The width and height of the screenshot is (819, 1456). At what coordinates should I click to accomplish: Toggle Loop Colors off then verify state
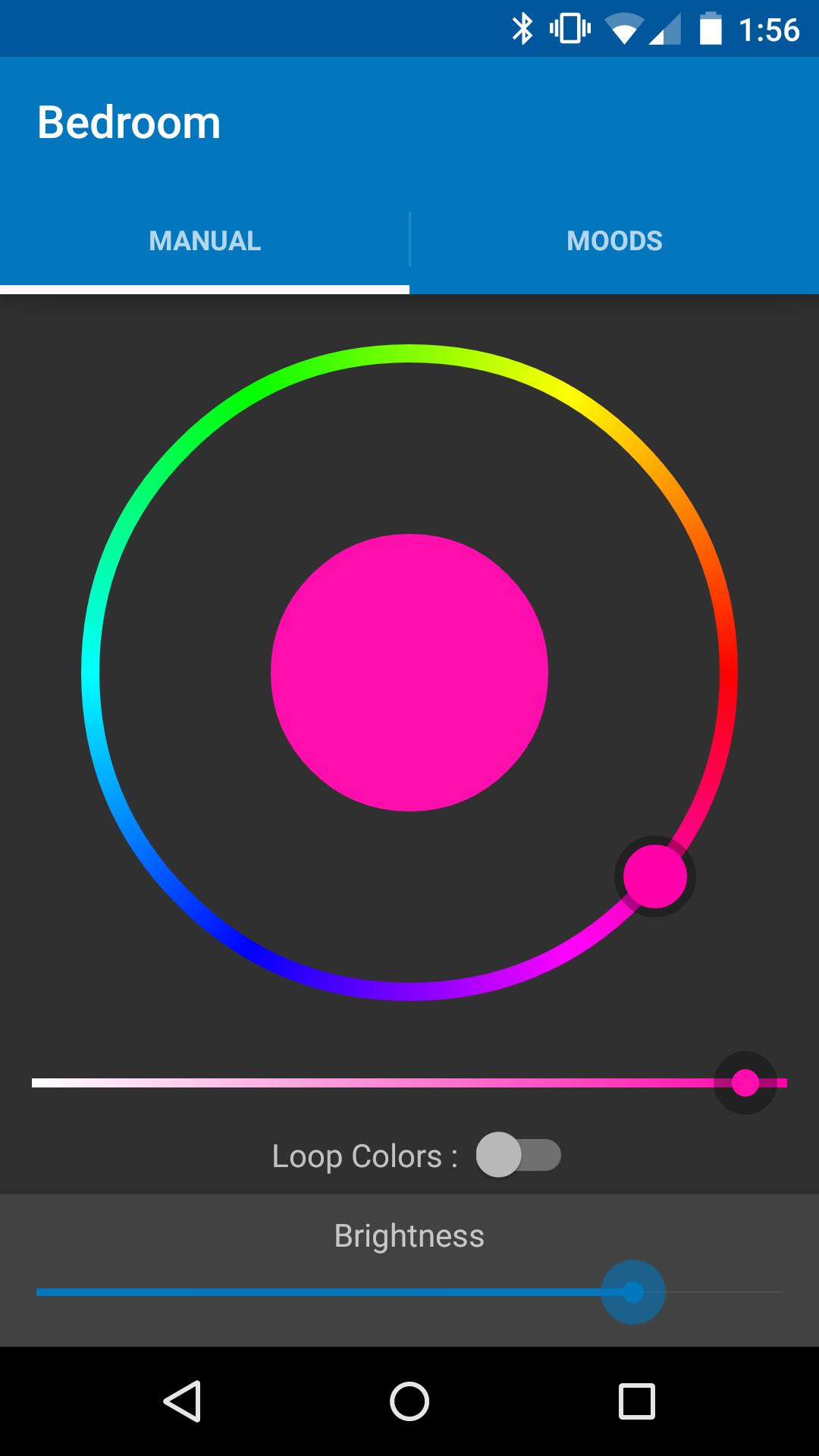coord(518,1156)
